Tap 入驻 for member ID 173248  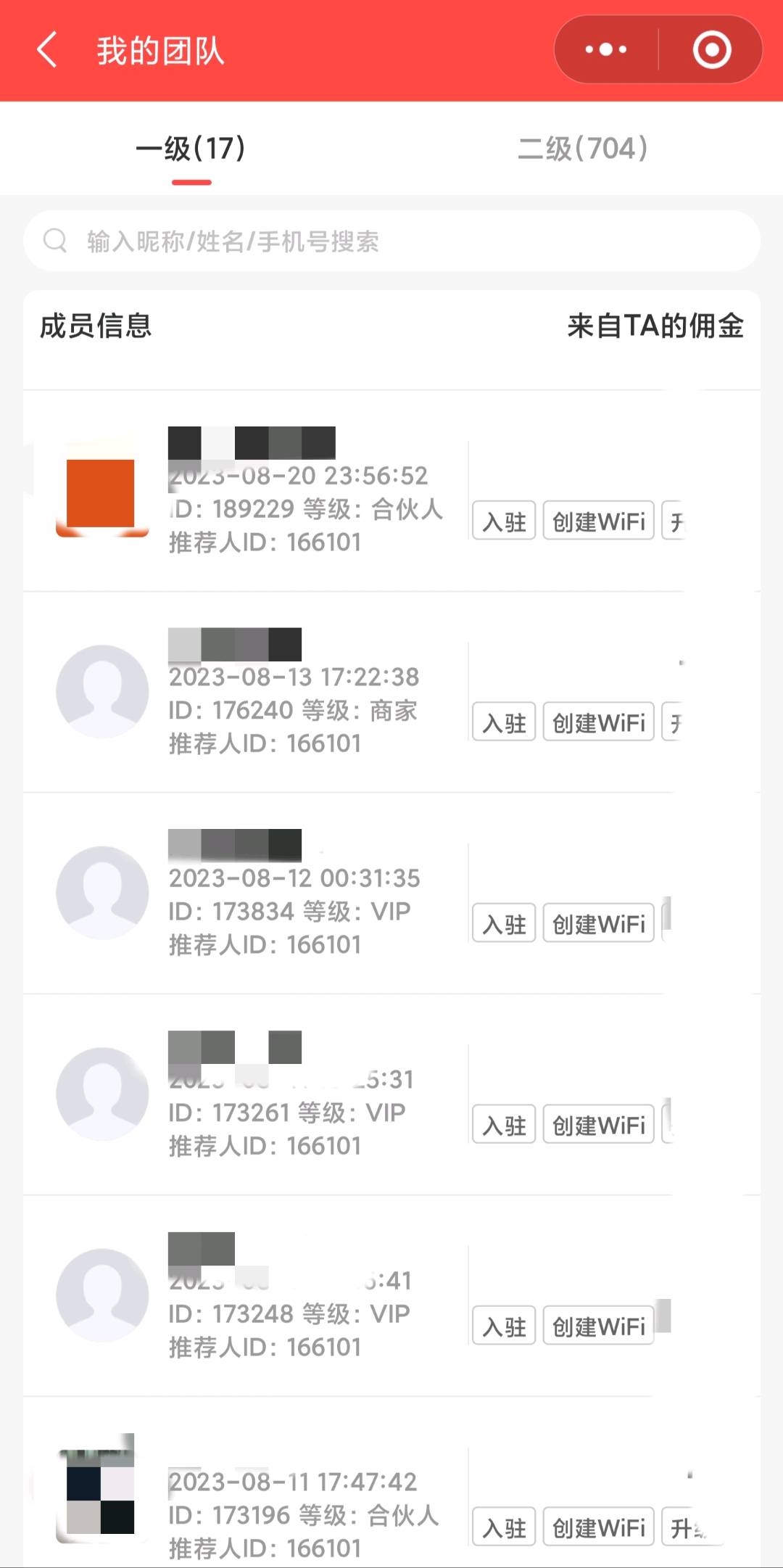(x=504, y=1326)
